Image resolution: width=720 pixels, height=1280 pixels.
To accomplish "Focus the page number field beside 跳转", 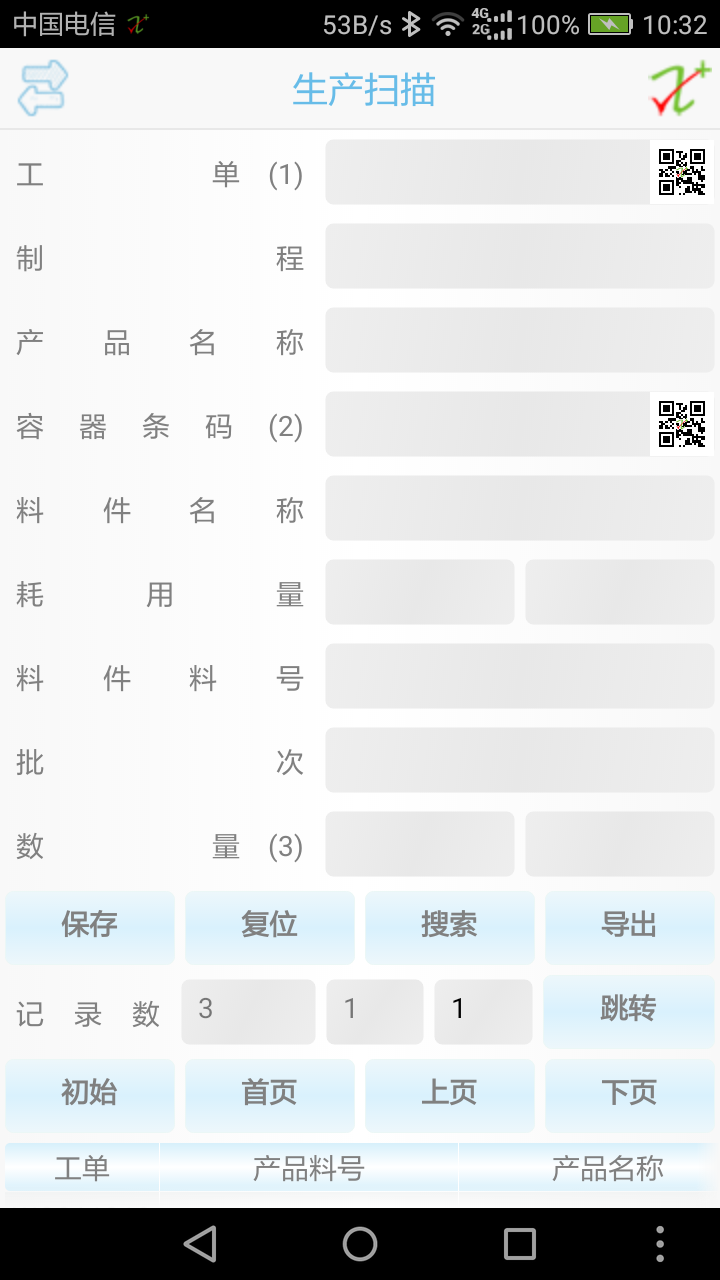I will tap(483, 1012).
